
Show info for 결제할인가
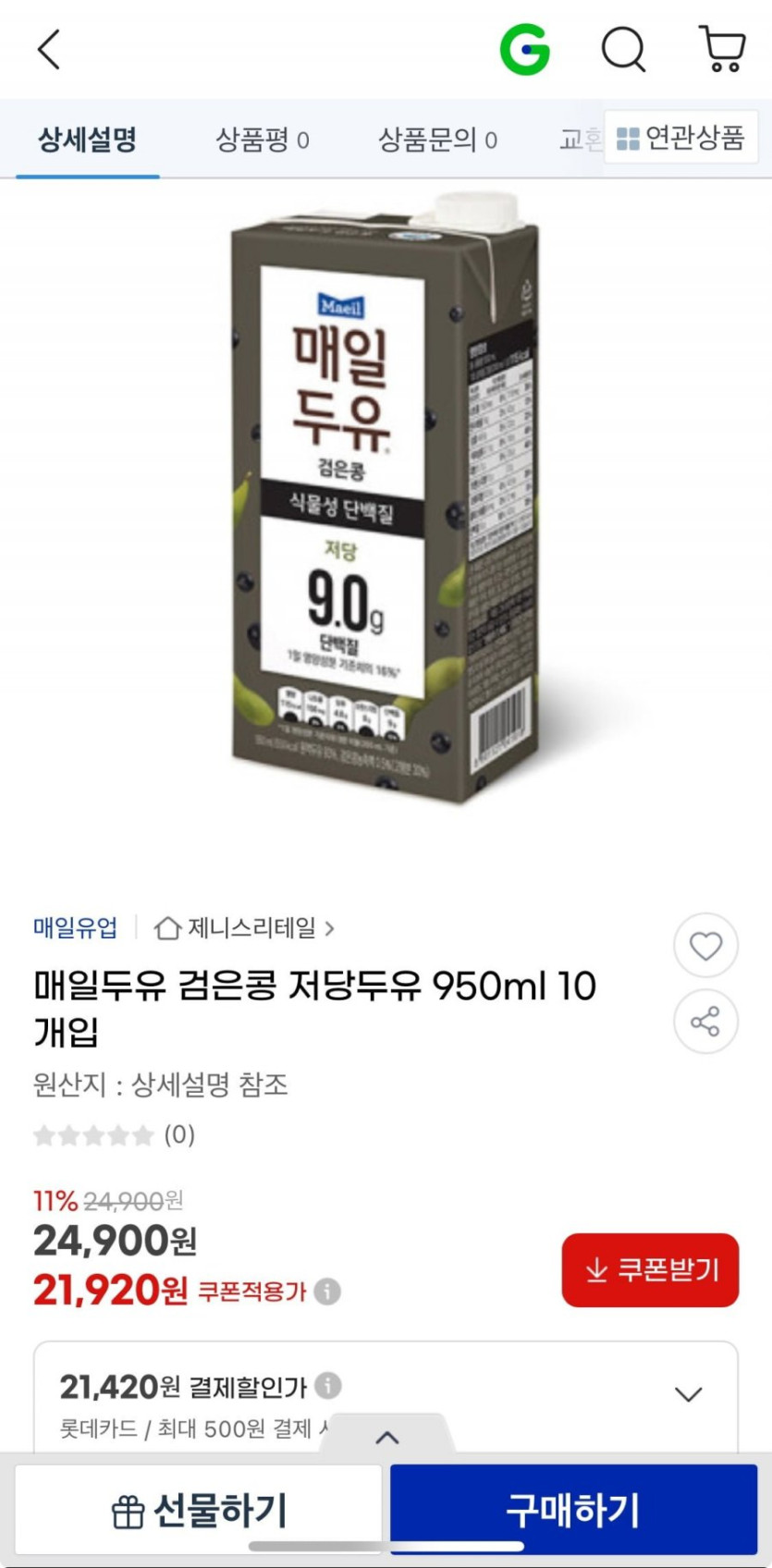pyautogui.click(x=328, y=1386)
